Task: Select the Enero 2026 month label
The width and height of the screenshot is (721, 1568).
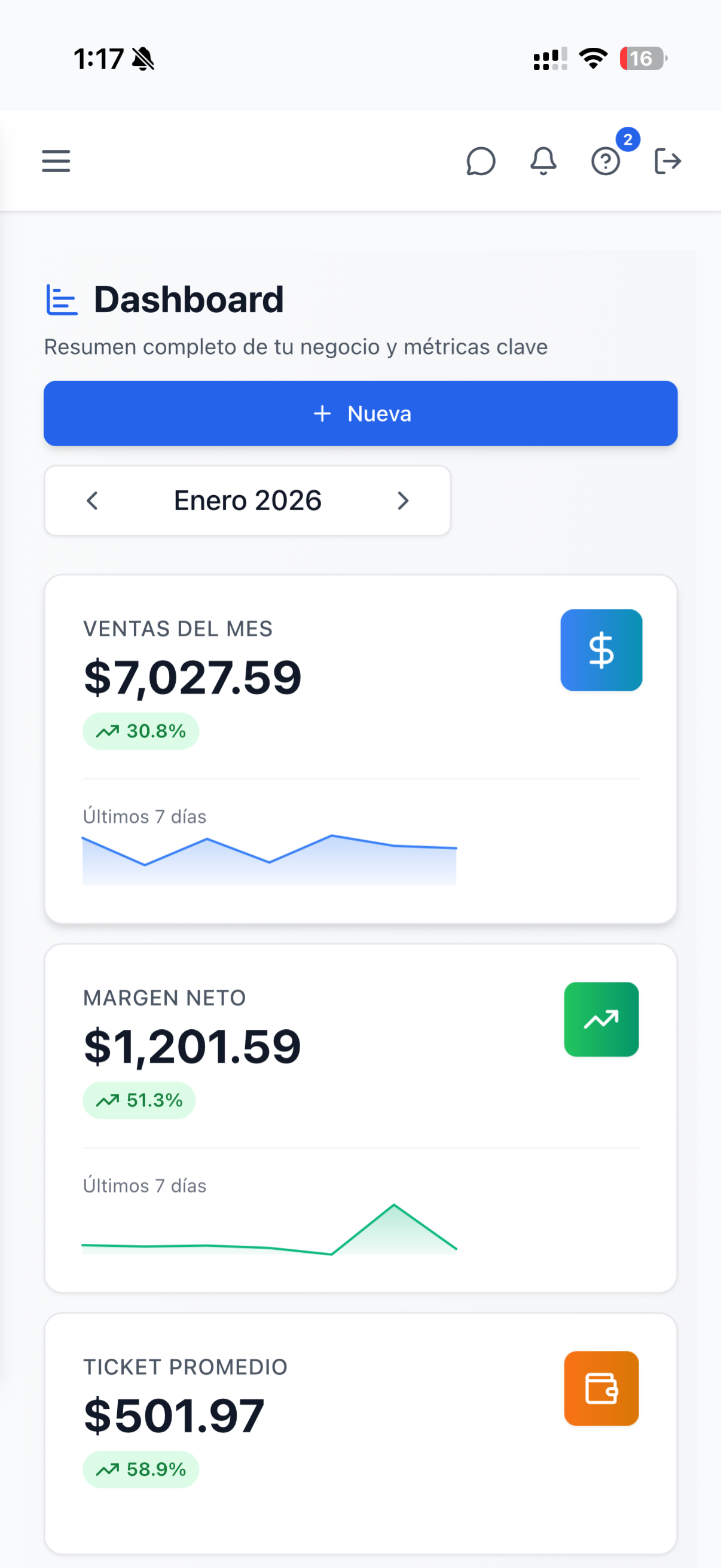Action: 247,501
